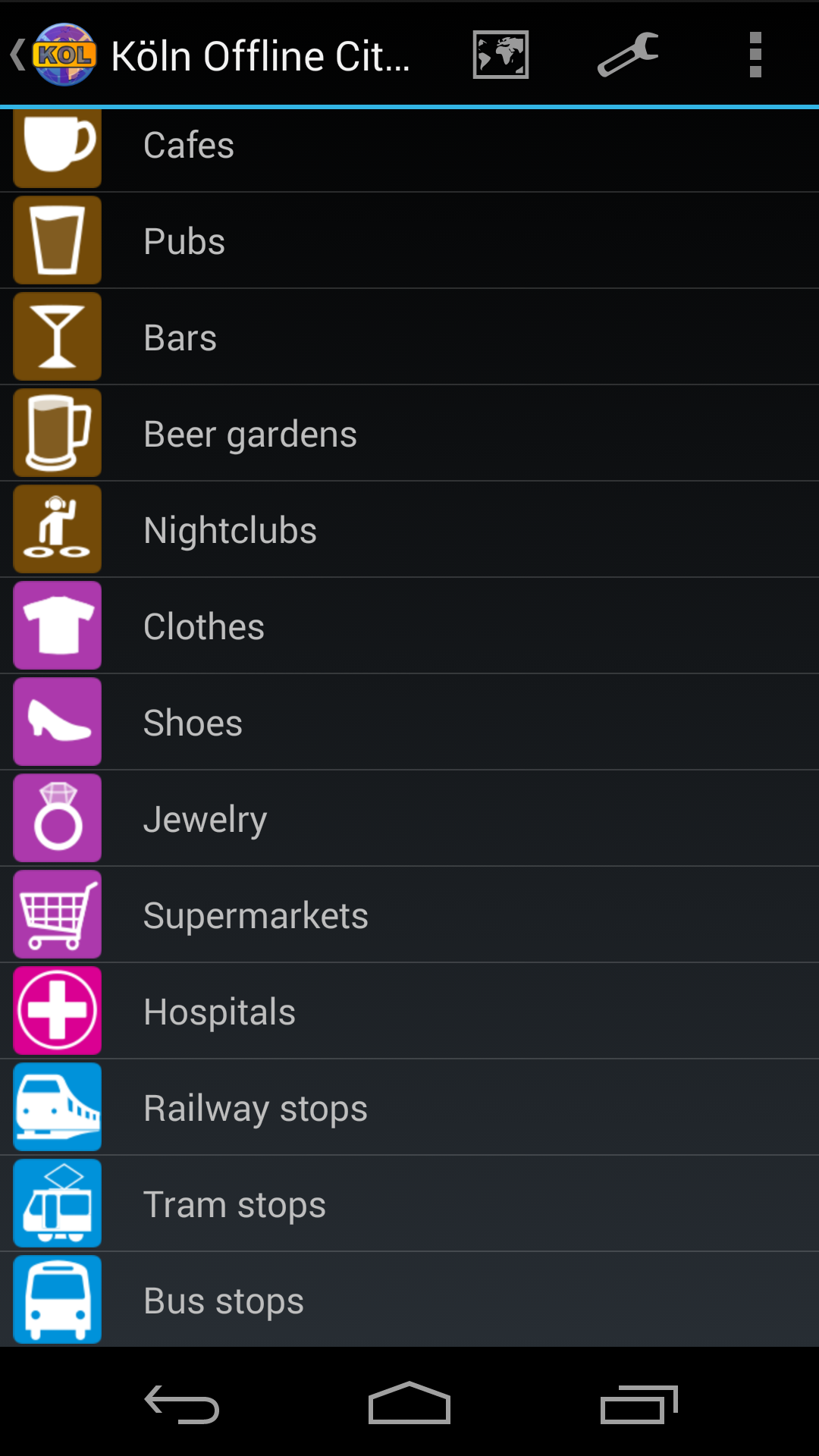Open the Cafes category
The width and height of the screenshot is (819, 1456).
pyautogui.click(x=409, y=146)
